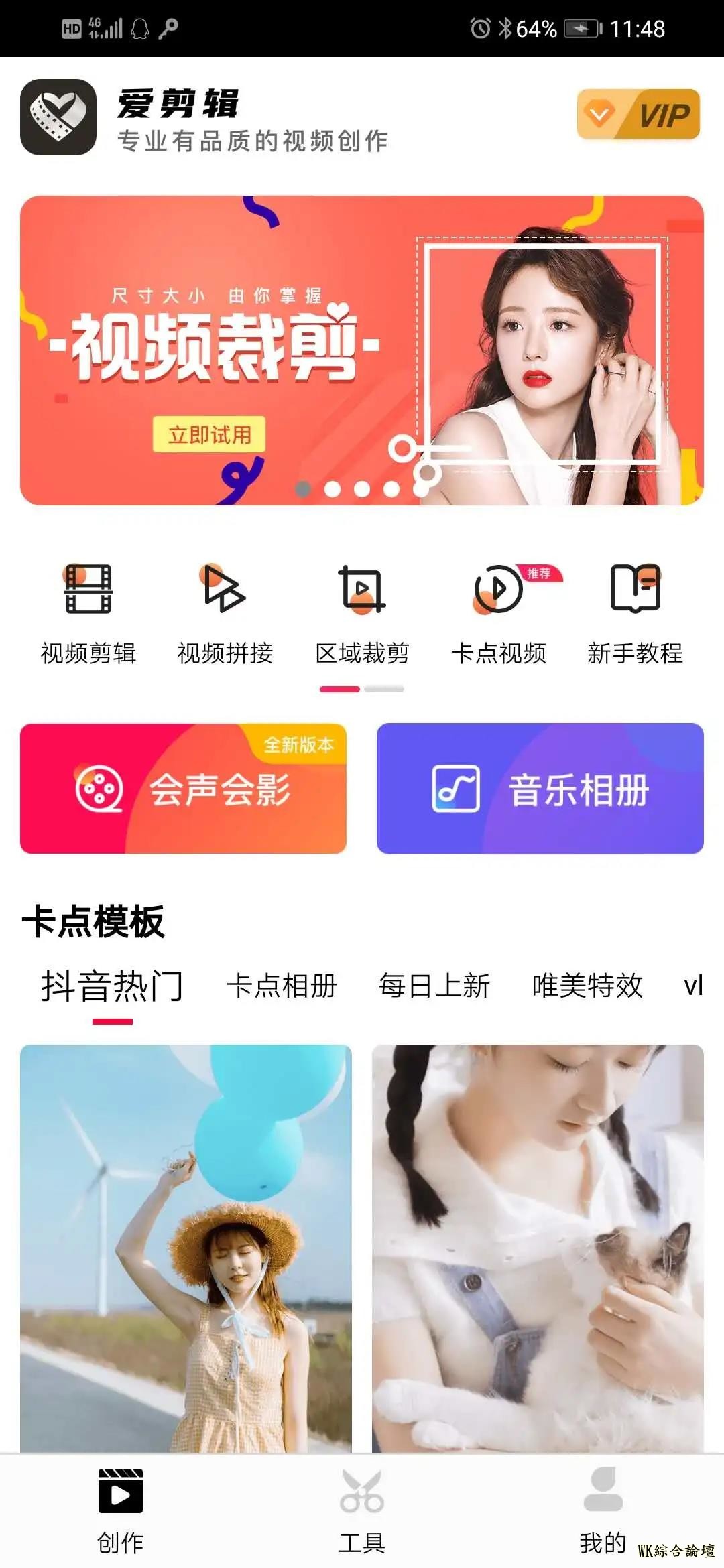This screenshot has width=724, height=1568.
Task: Switch to the 每日上新 tab
Action: tap(434, 986)
